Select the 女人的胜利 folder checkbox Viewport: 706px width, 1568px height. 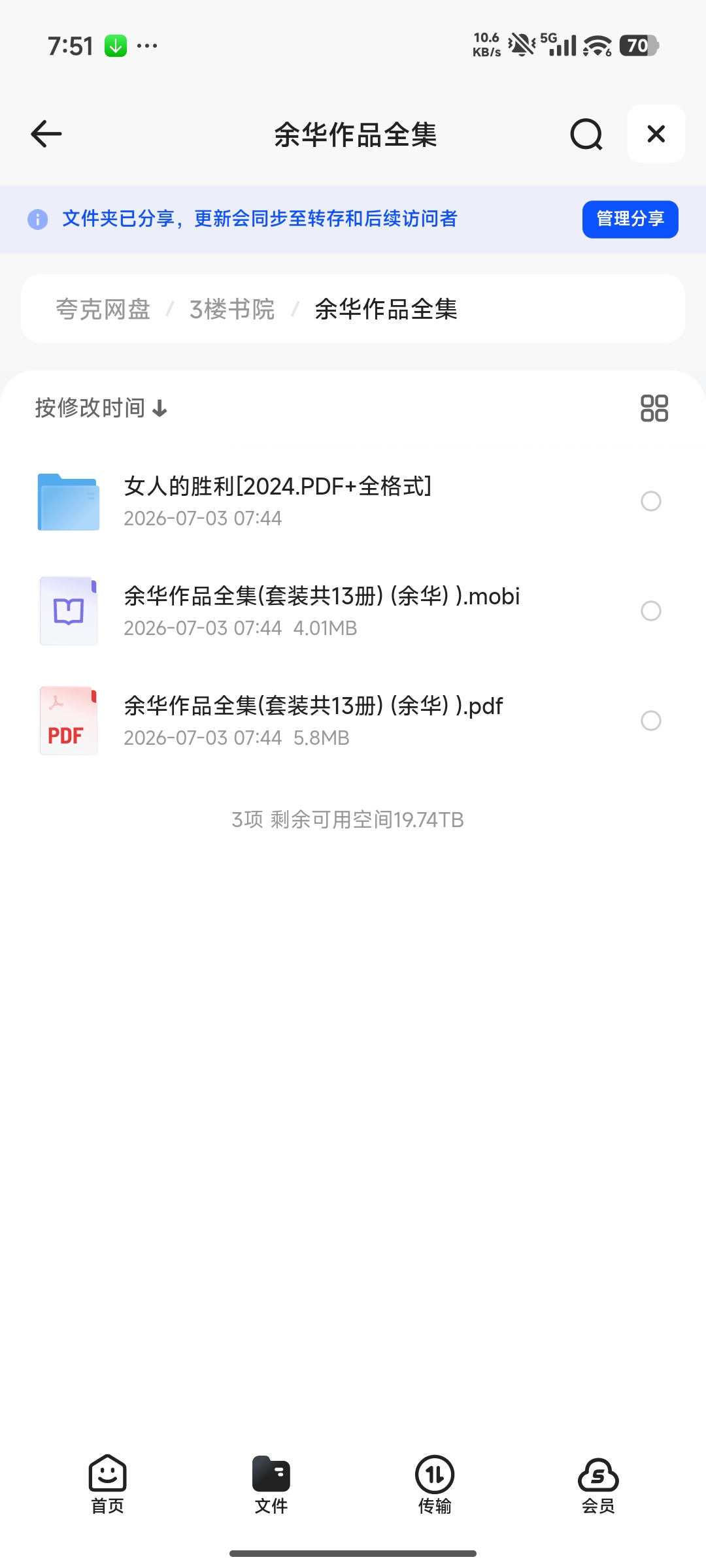[x=650, y=501]
